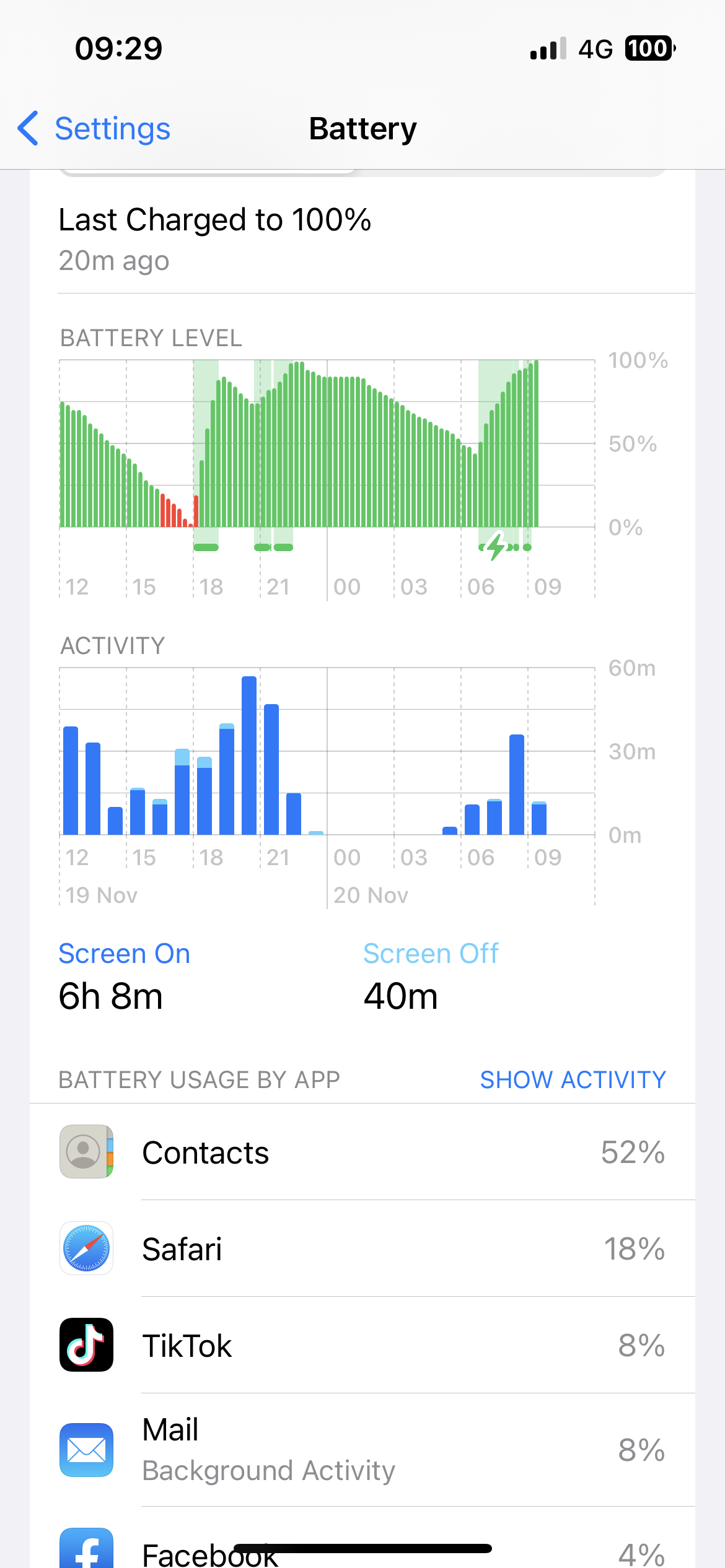Viewport: 725px width, 1568px height.
Task: Open Contacts battery usage row
Action: [x=362, y=1152]
